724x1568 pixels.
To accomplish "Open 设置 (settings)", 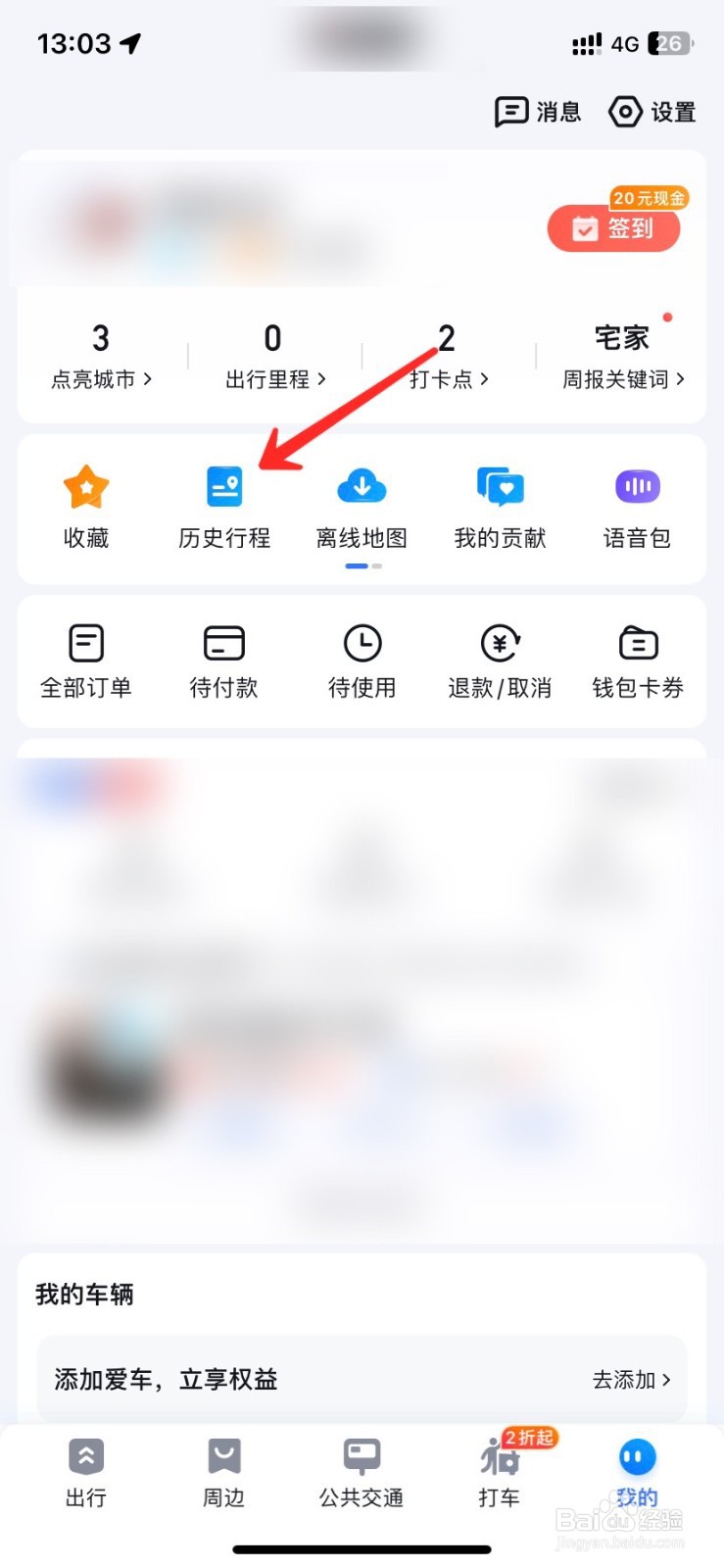I will tap(651, 112).
